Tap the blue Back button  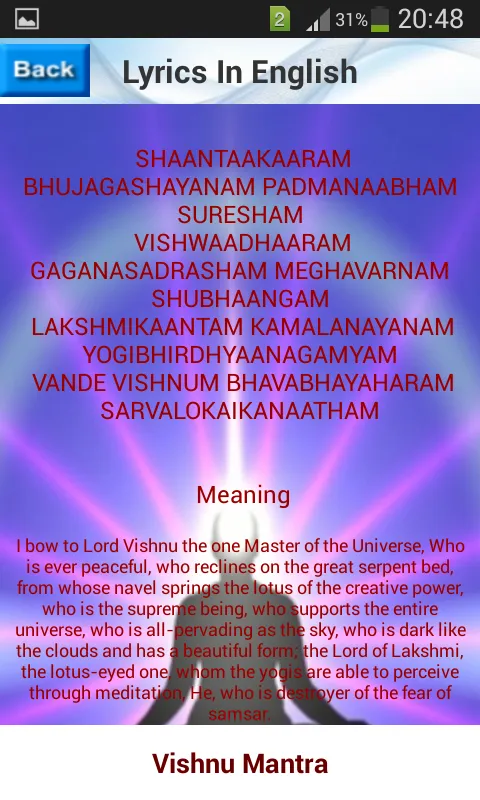pos(45,70)
